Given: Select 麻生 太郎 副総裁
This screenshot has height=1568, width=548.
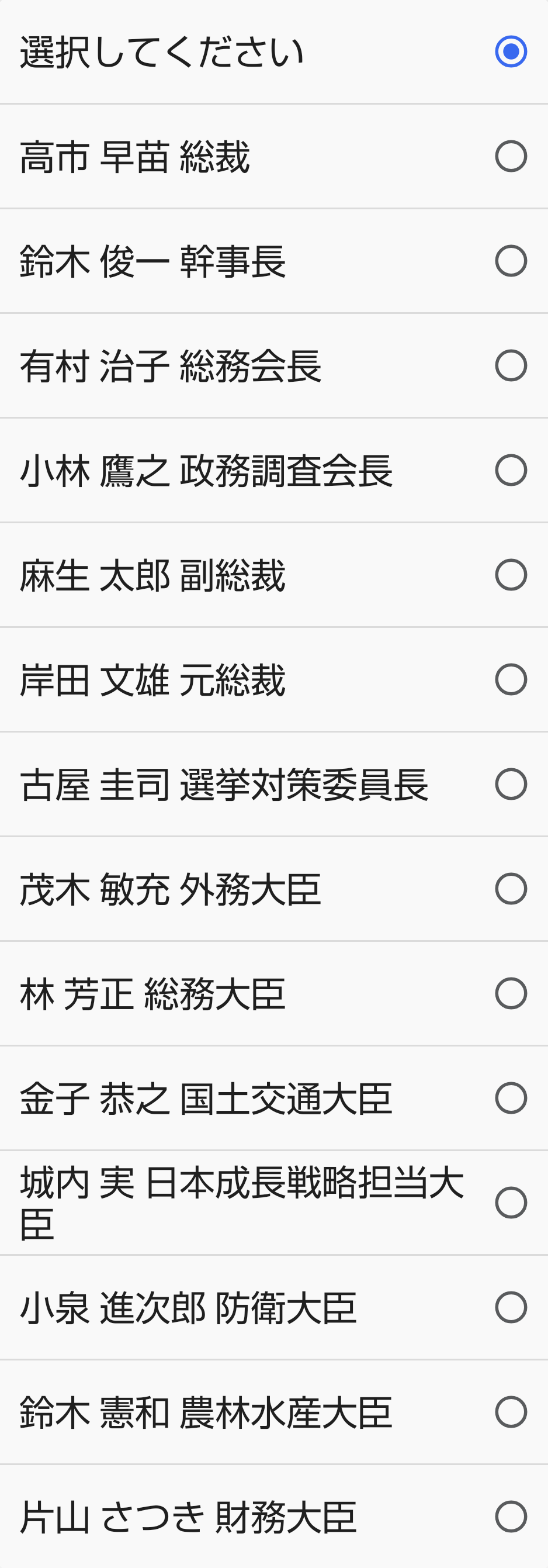Looking at the screenshot, I should 510,575.
